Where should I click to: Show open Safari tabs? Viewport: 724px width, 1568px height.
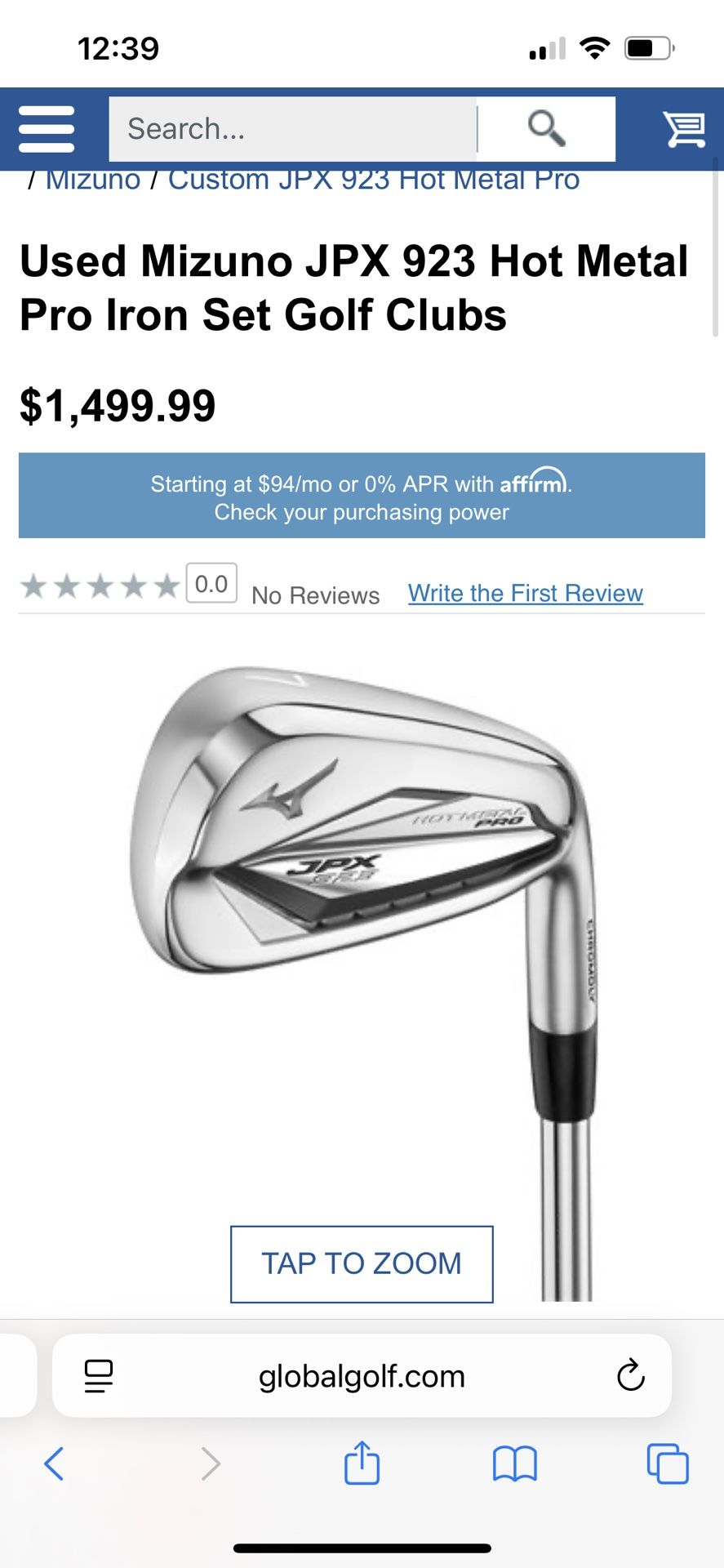pos(667,1463)
